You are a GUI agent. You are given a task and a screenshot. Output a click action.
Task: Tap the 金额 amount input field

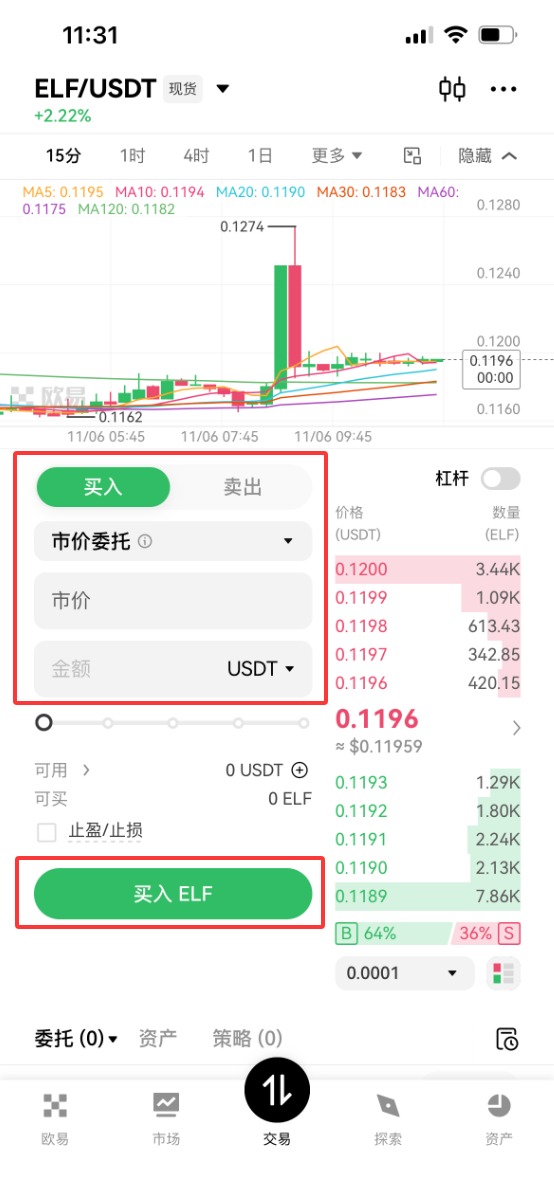click(x=128, y=669)
